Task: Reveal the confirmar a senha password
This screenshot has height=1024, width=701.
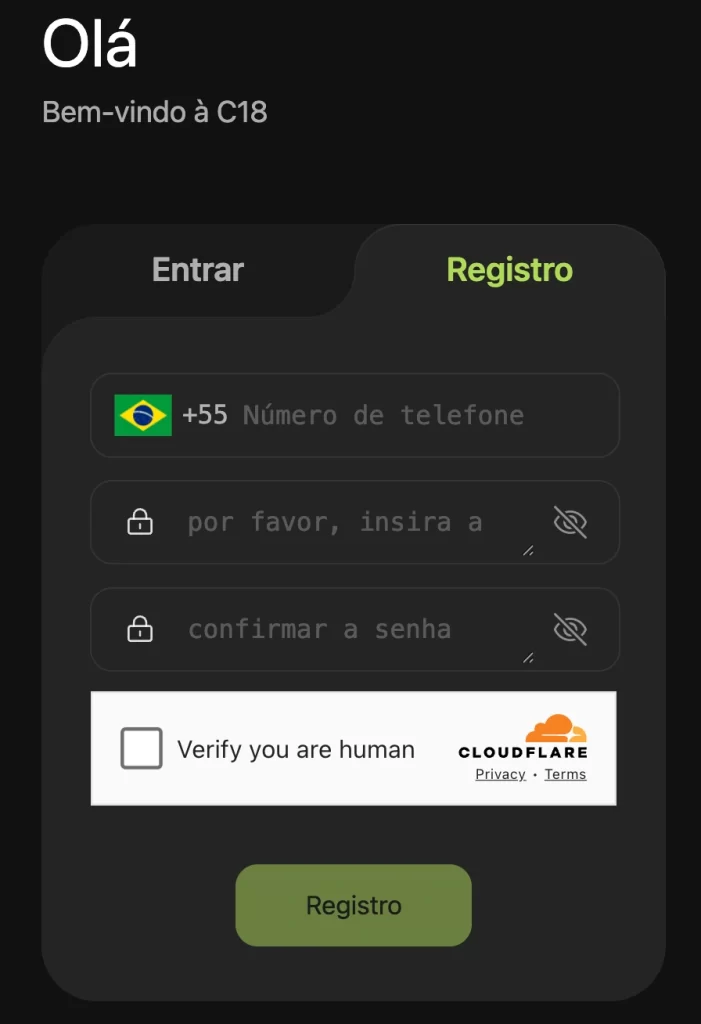Action: click(x=570, y=629)
